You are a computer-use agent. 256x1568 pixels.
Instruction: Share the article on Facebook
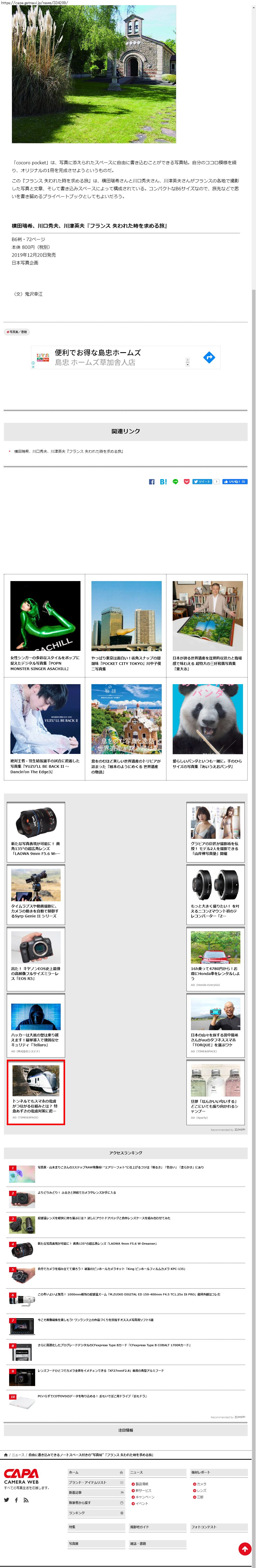[x=152, y=481]
